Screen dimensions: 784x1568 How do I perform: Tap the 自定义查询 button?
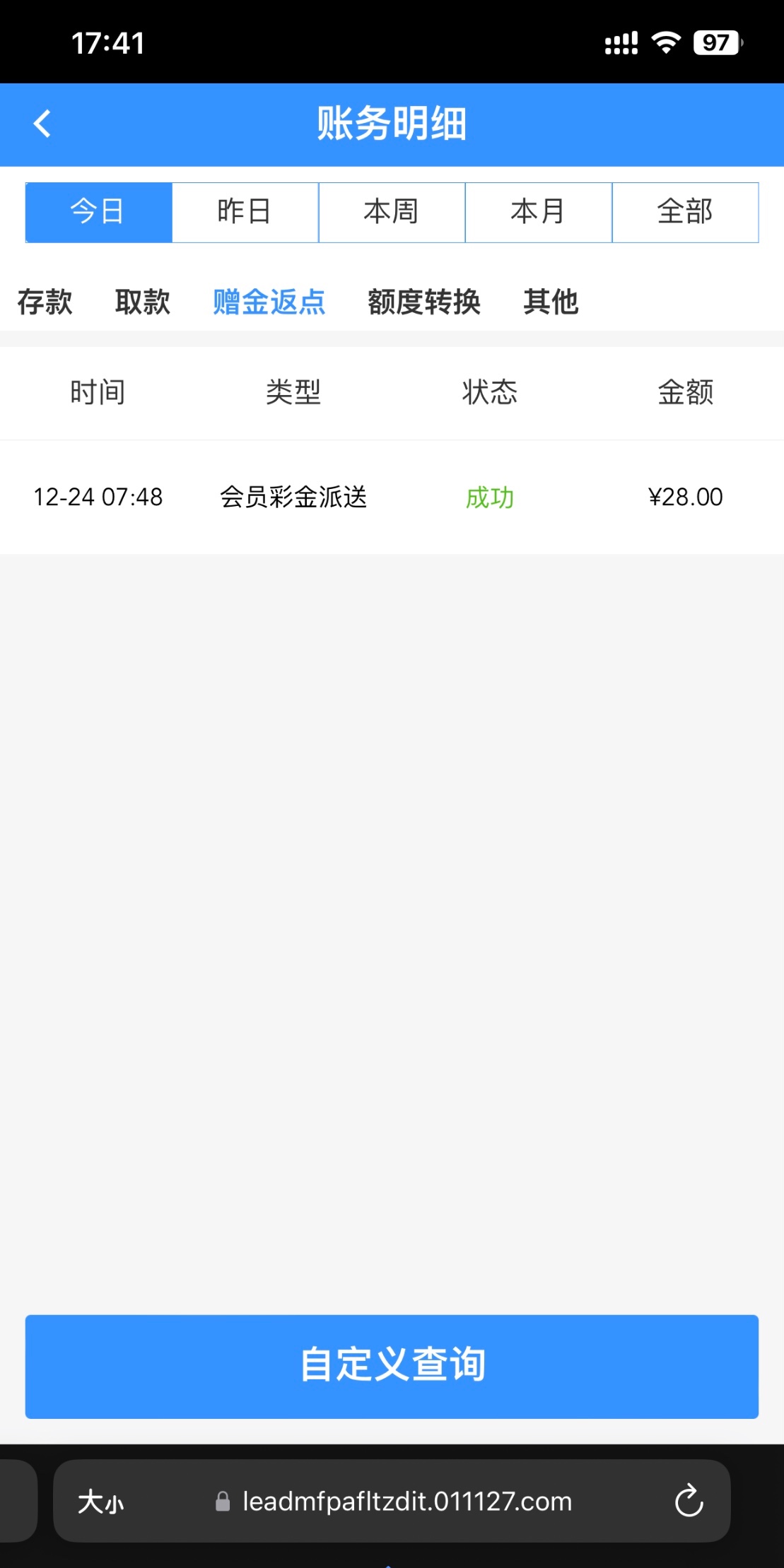392,1366
